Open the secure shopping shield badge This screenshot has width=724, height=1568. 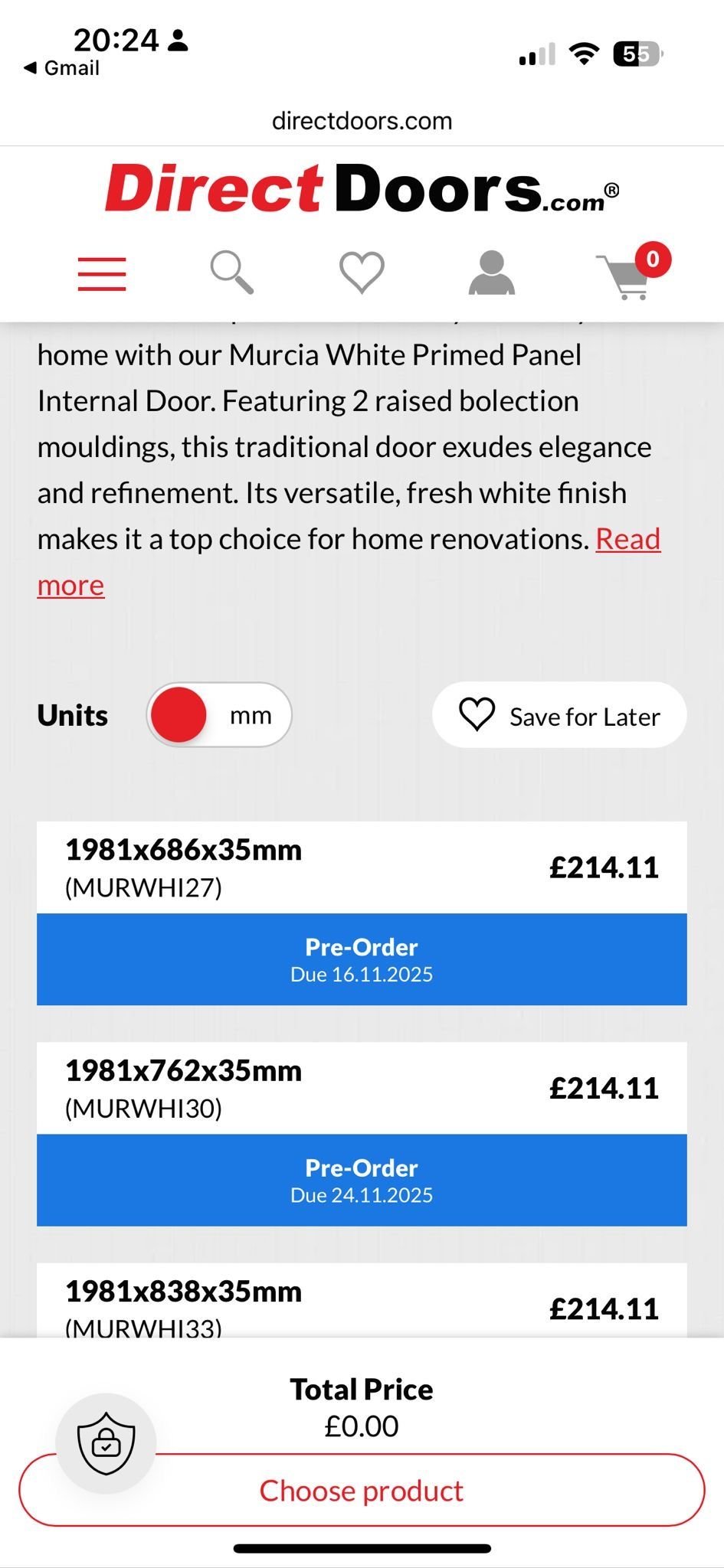click(106, 1443)
